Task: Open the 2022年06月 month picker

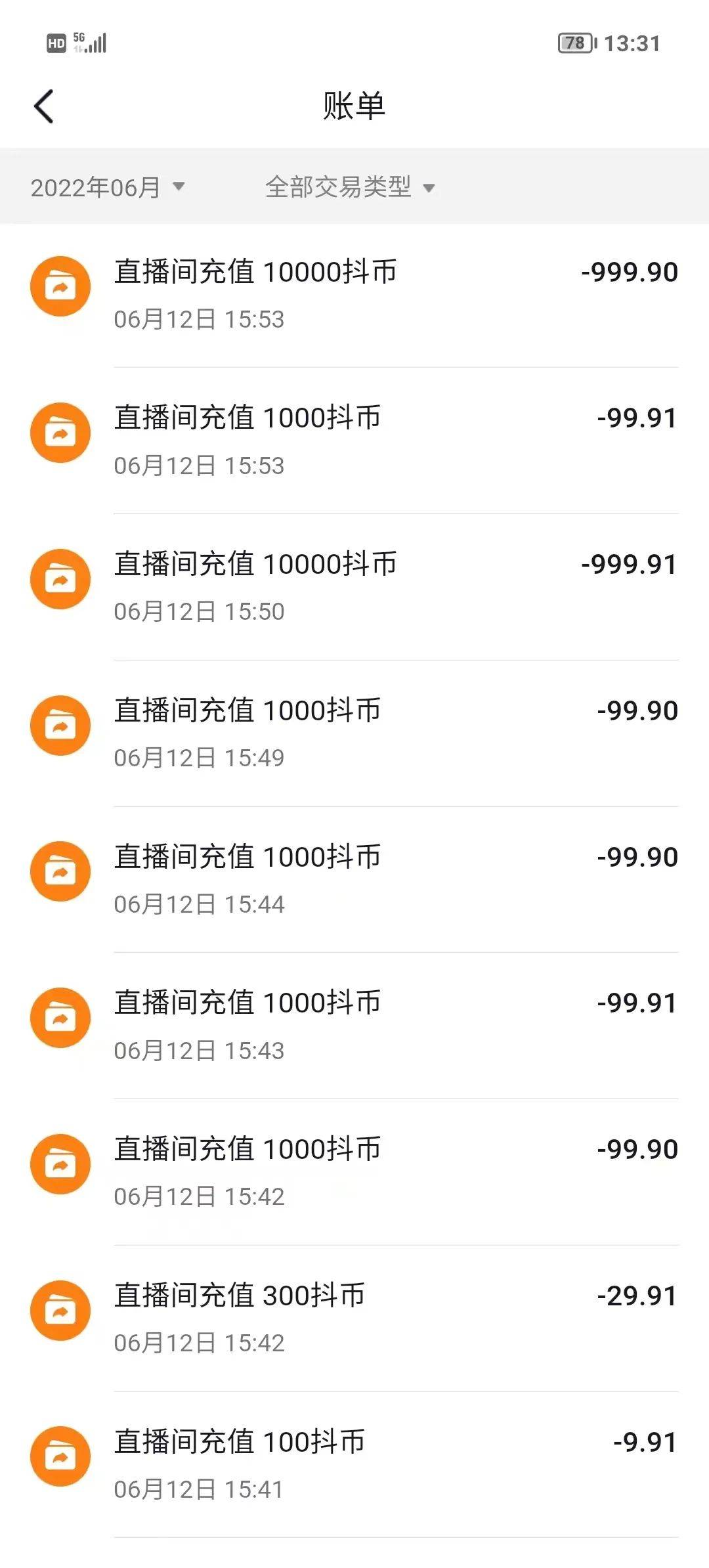Action: click(108, 188)
